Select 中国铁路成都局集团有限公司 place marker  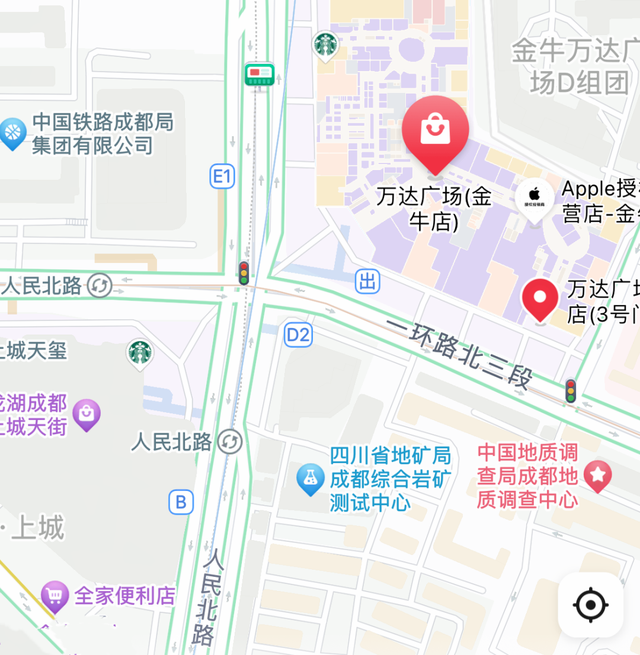tap(13, 133)
